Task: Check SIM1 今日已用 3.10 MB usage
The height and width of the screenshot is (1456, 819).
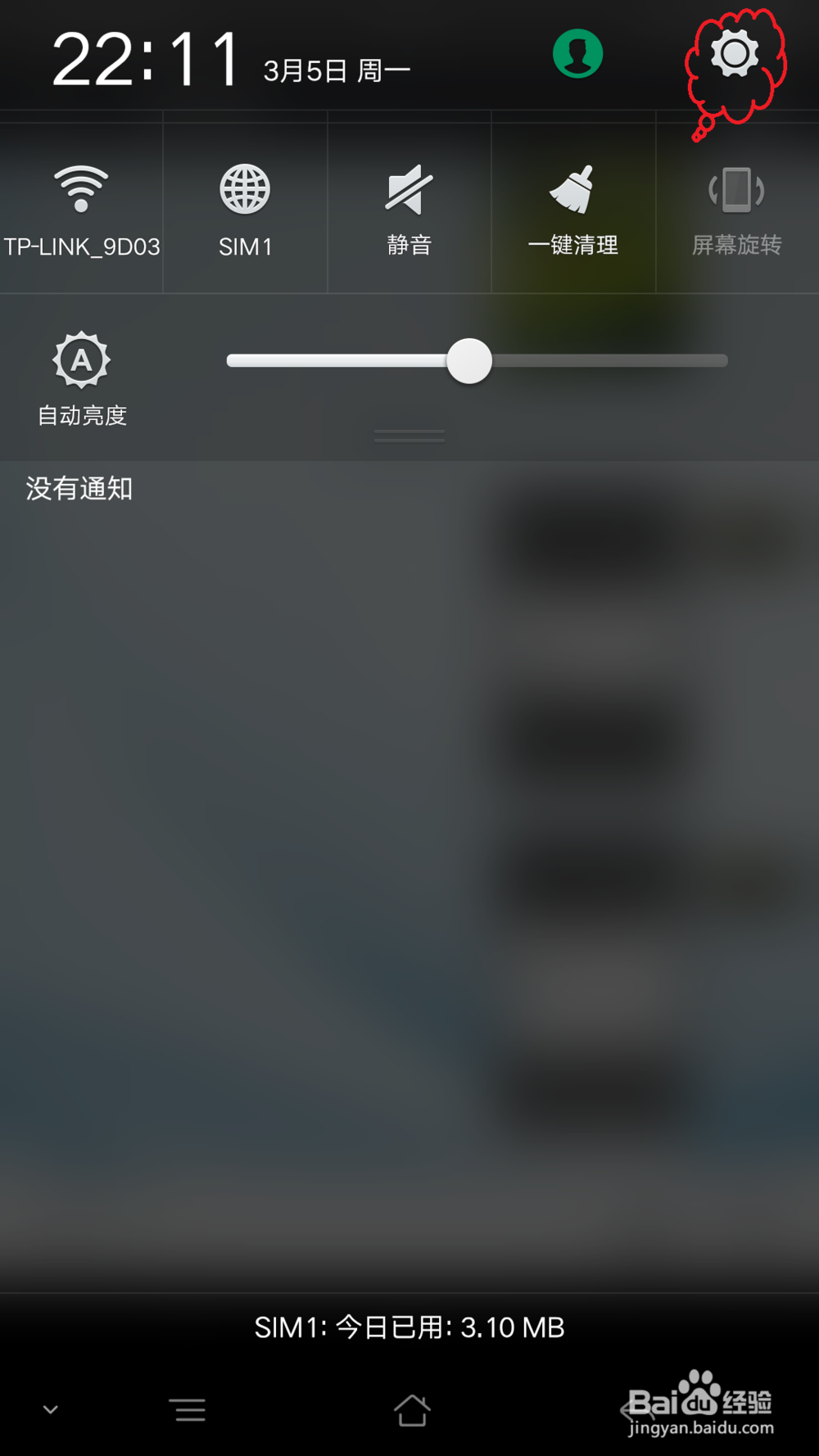Action: 409,1327
